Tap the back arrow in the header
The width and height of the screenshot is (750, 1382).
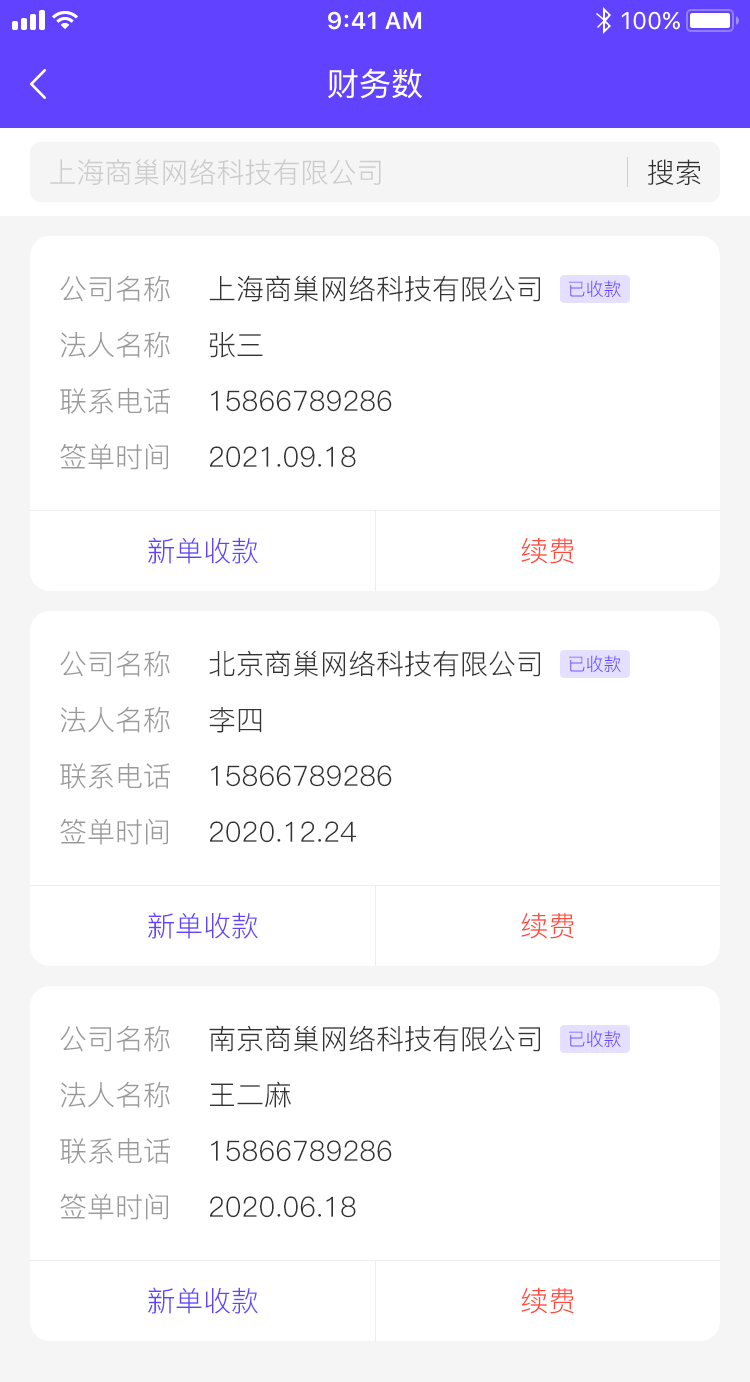click(x=38, y=84)
